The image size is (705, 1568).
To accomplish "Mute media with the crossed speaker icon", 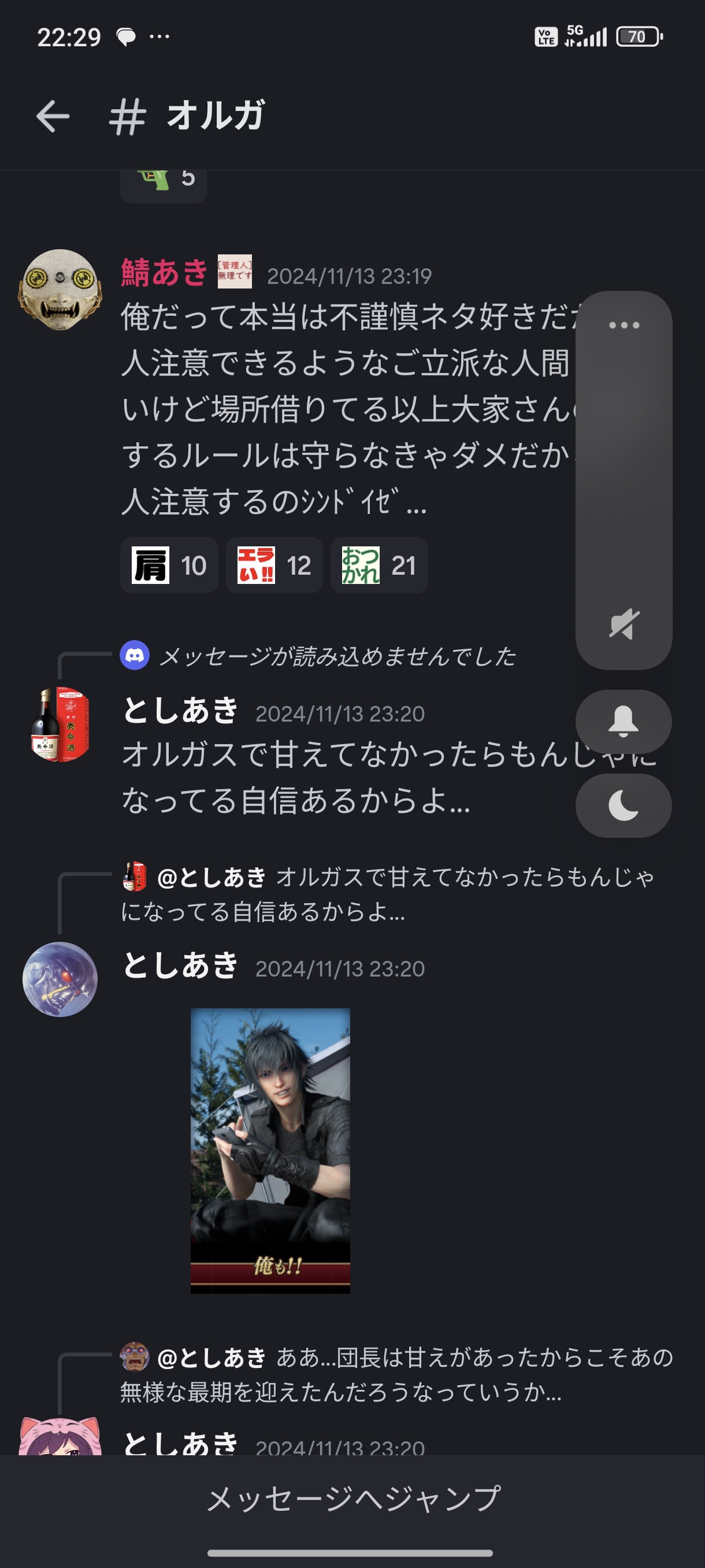I will point(624,624).
